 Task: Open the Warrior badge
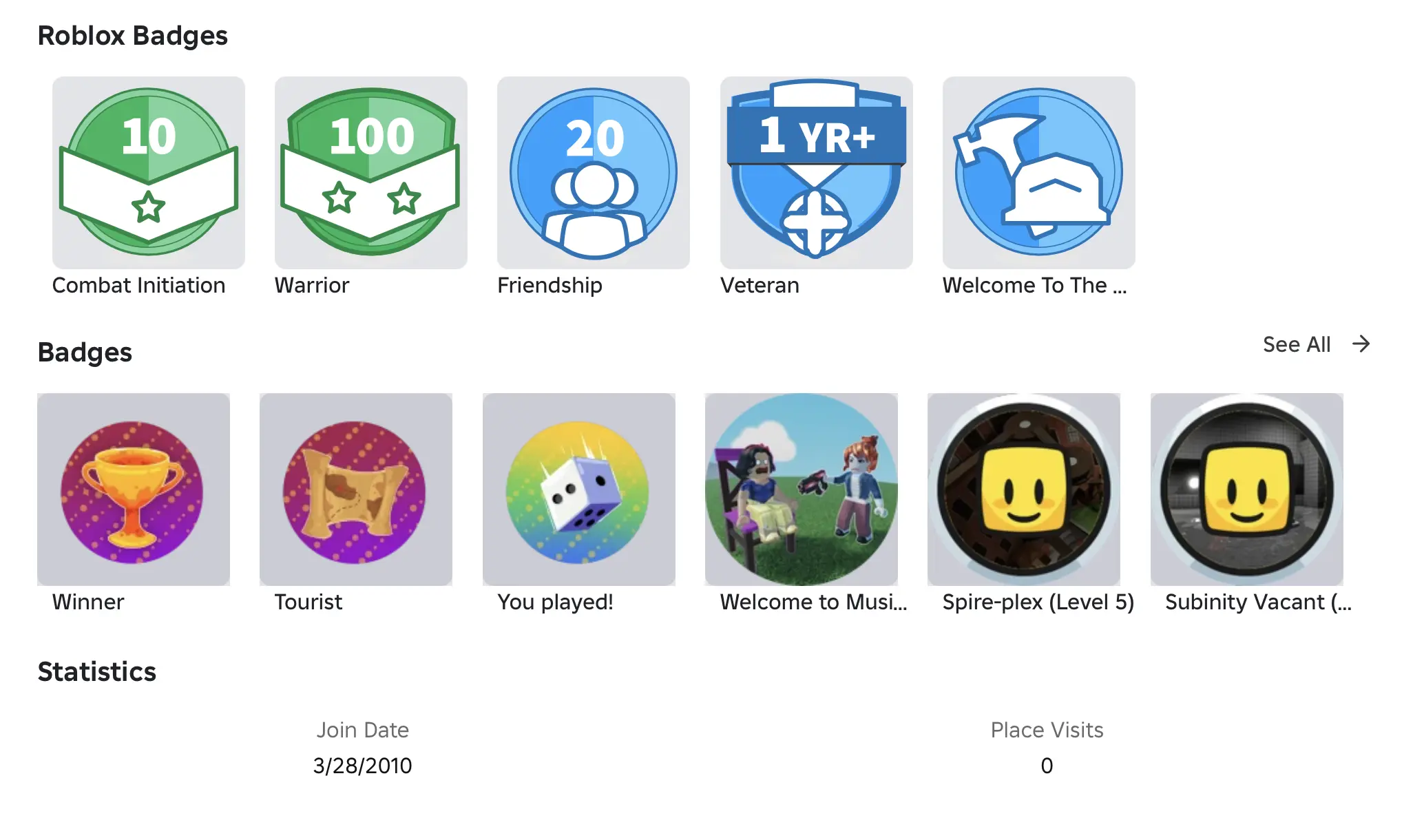coord(370,172)
